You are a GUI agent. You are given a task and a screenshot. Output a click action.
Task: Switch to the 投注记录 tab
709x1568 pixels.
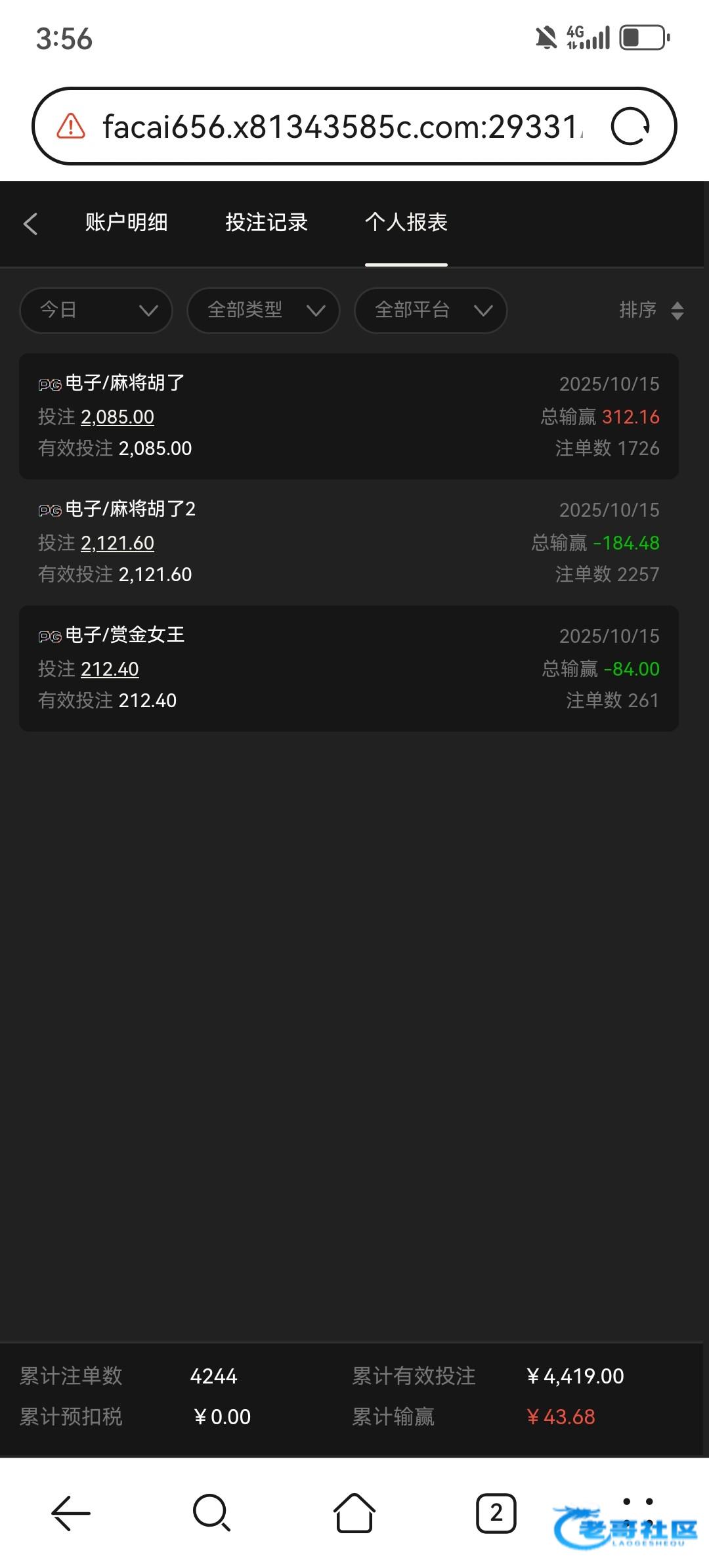click(x=267, y=223)
